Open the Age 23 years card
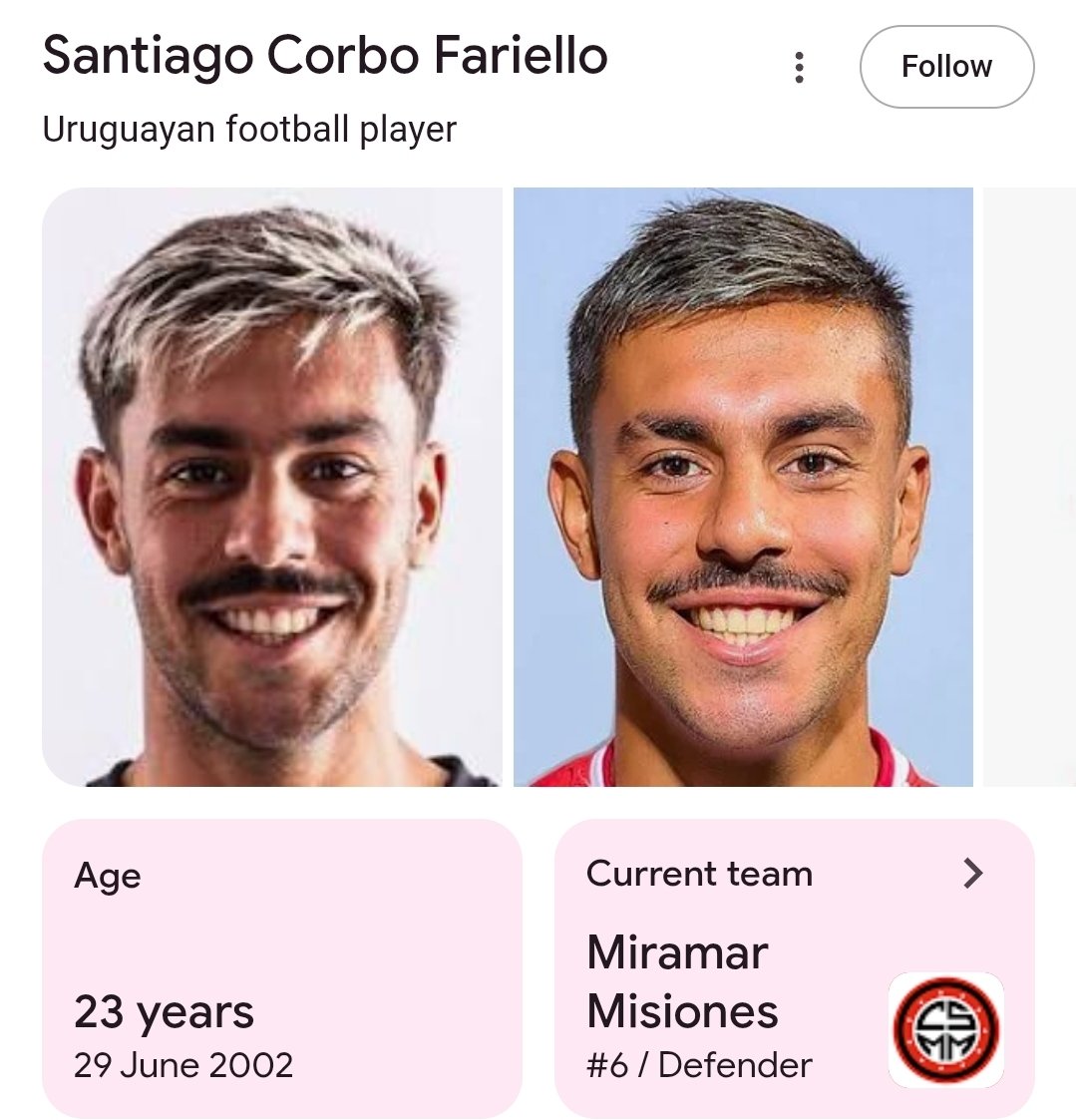The image size is (1076, 1120). [x=281, y=967]
